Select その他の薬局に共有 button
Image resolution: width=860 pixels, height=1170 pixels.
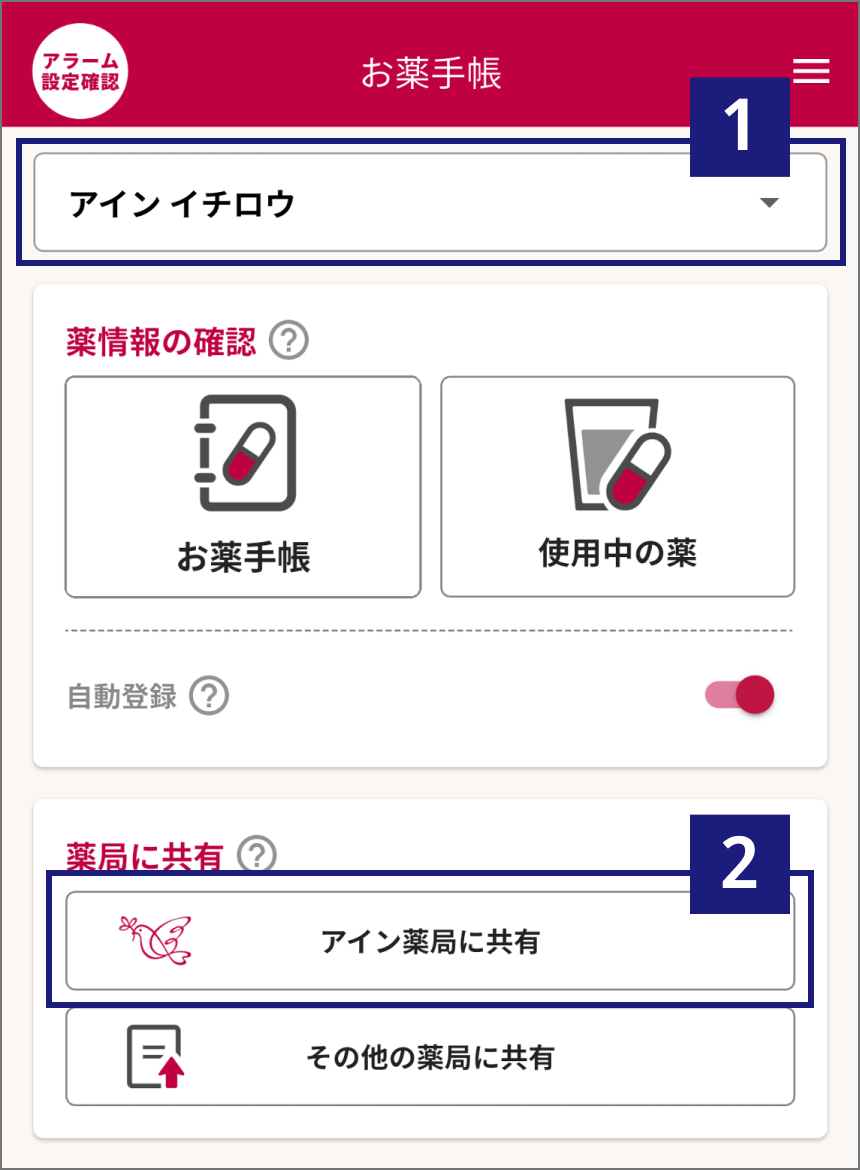point(430,1057)
